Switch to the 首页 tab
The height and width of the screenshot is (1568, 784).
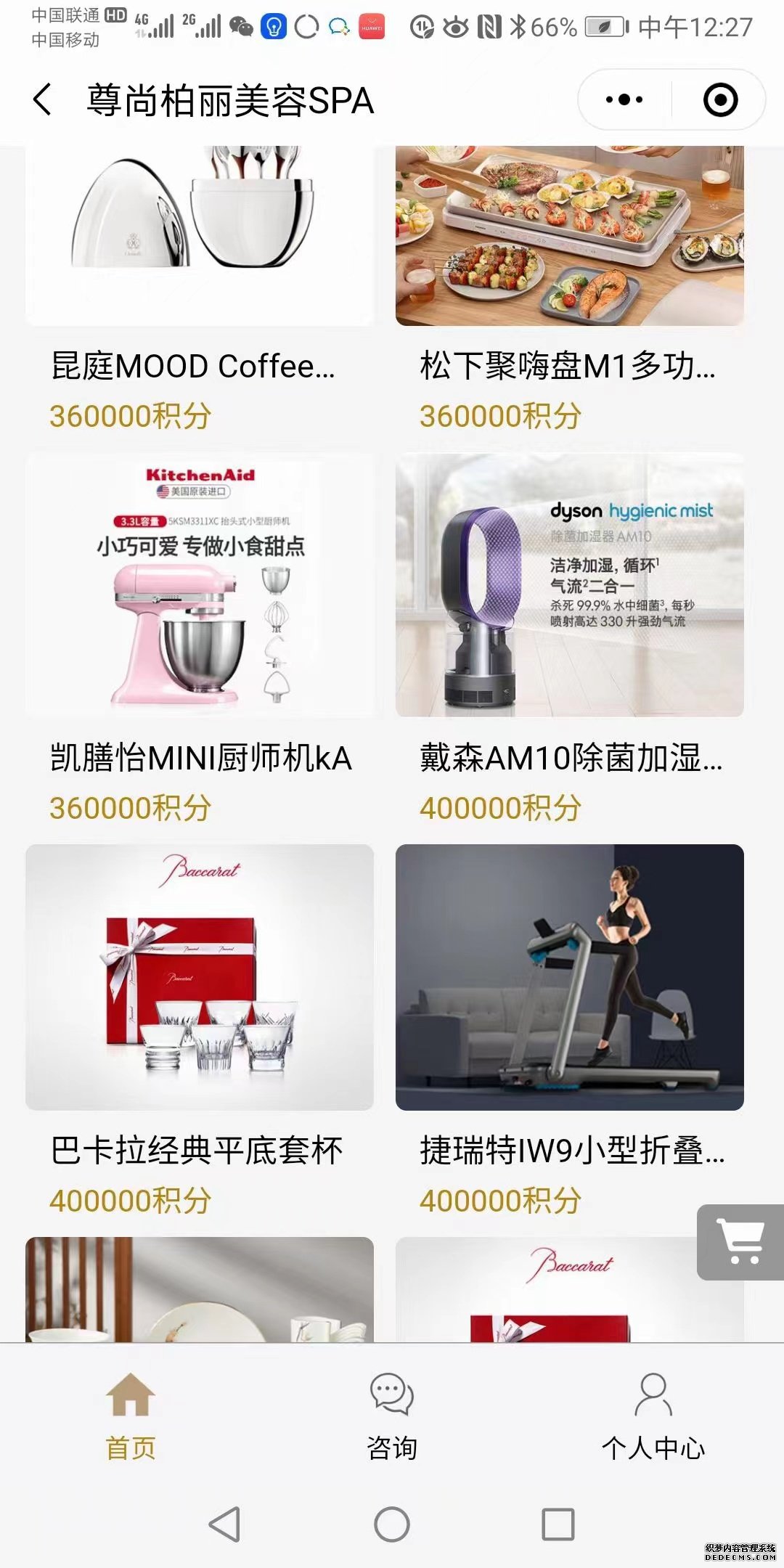131,1416
